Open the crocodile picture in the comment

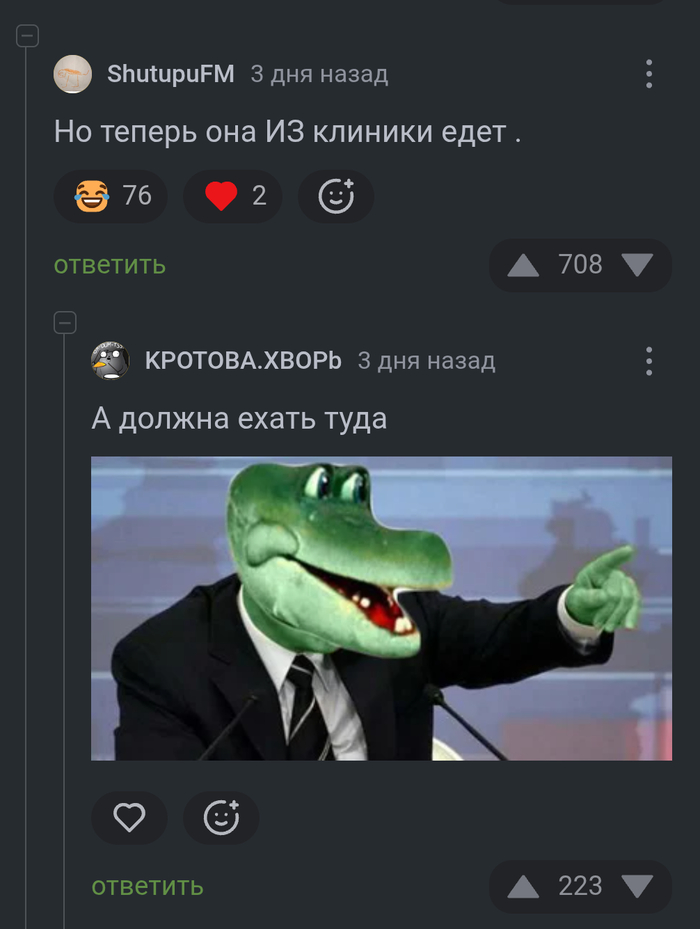[x=381, y=608]
